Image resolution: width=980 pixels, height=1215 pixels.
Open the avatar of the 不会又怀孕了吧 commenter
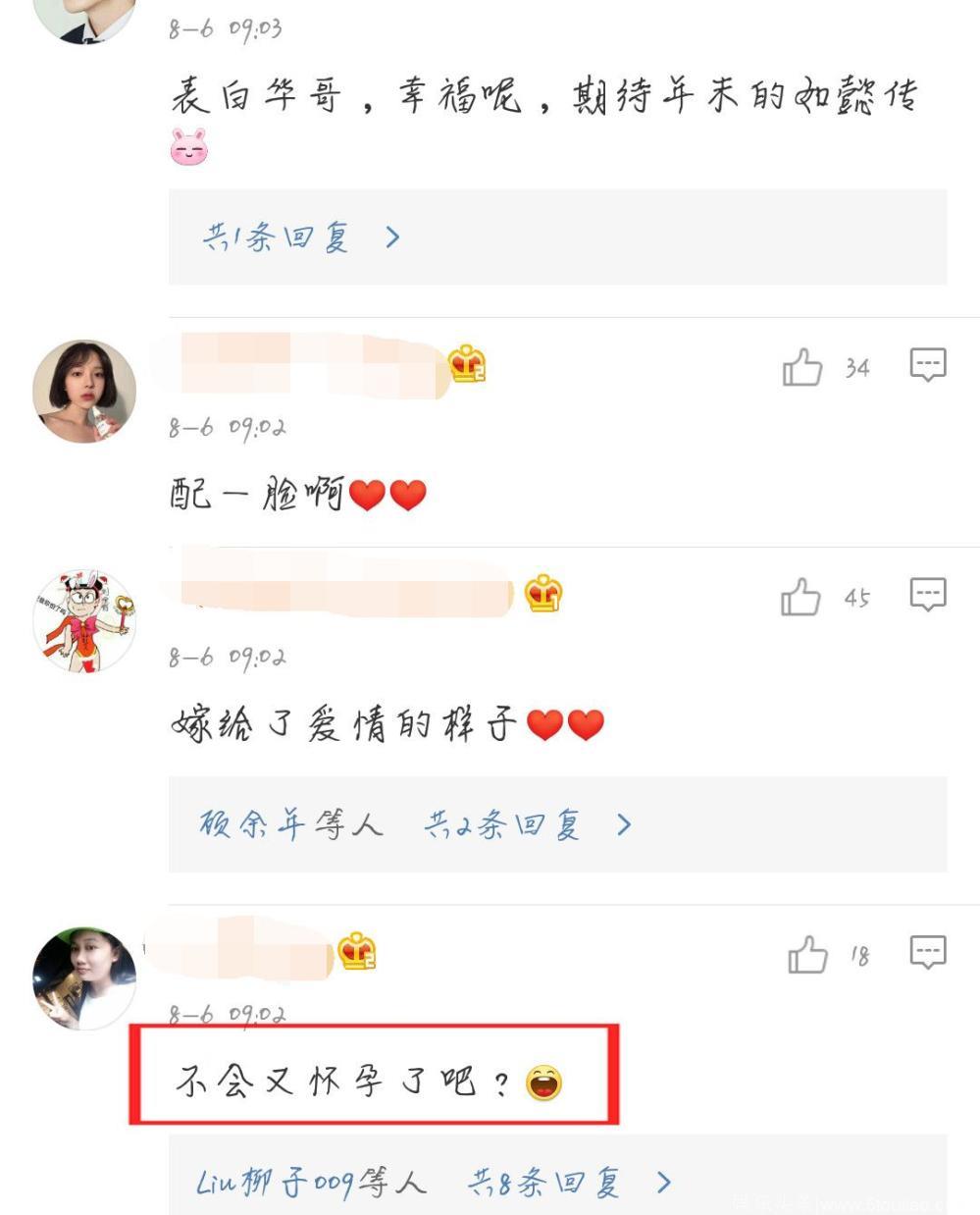pyautogui.click(x=84, y=978)
